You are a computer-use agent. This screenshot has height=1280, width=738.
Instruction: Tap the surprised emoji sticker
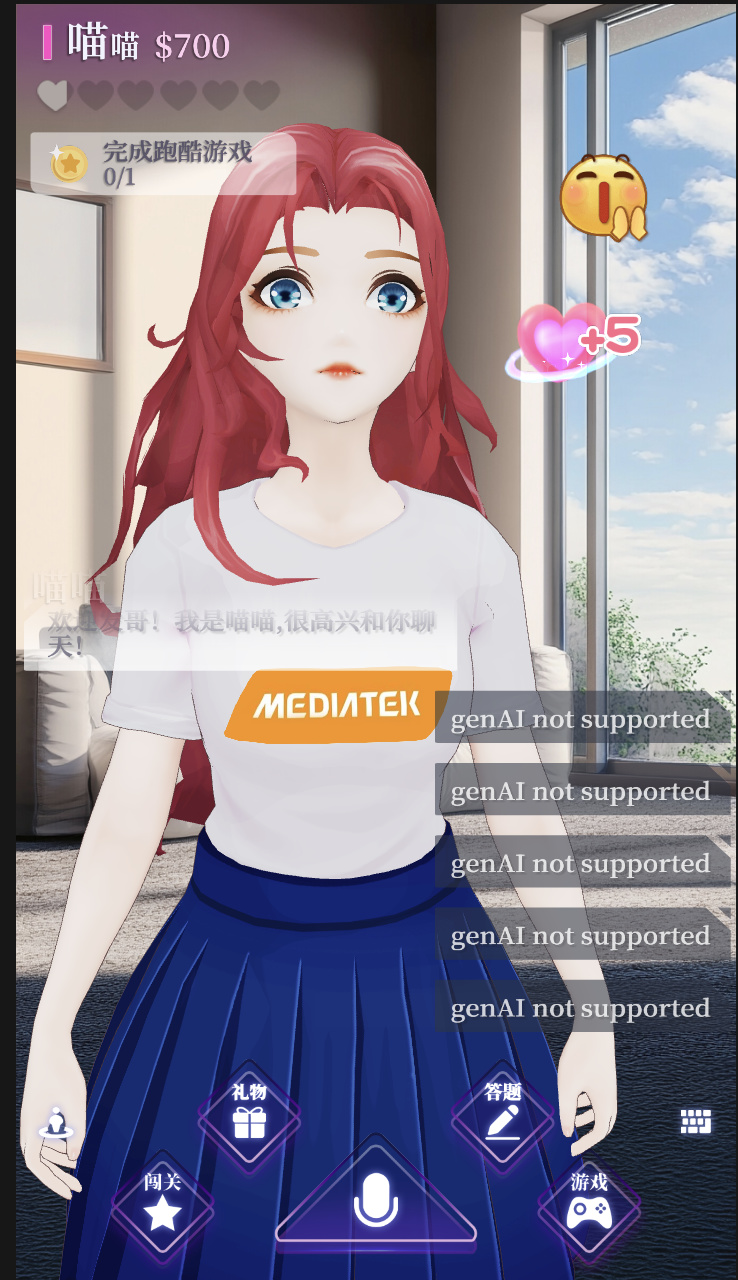click(x=603, y=197)
